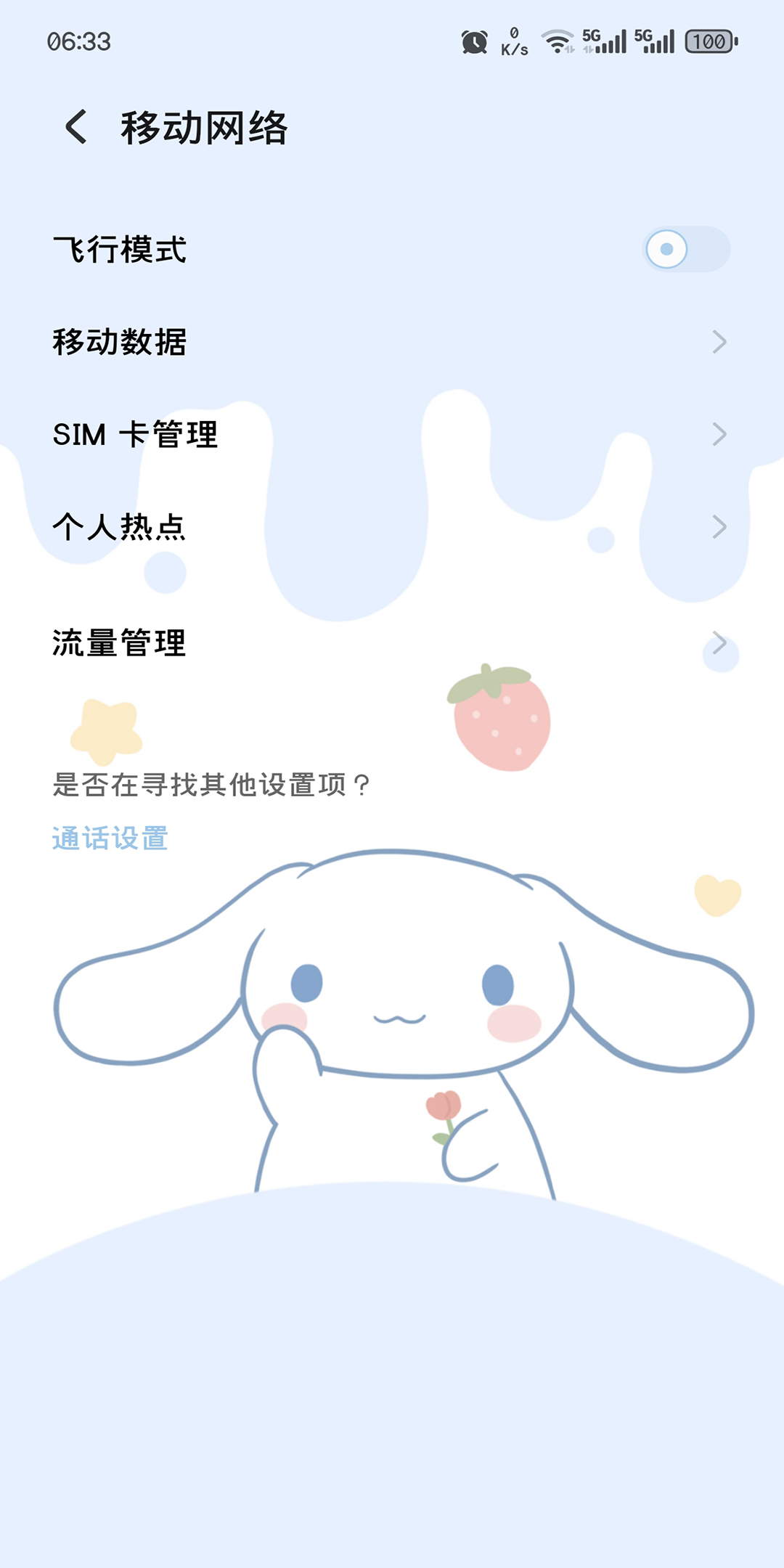Open 移动数据 settings
The height and width of the screenshot is (1568, 784).
click(x=392, y=342)
